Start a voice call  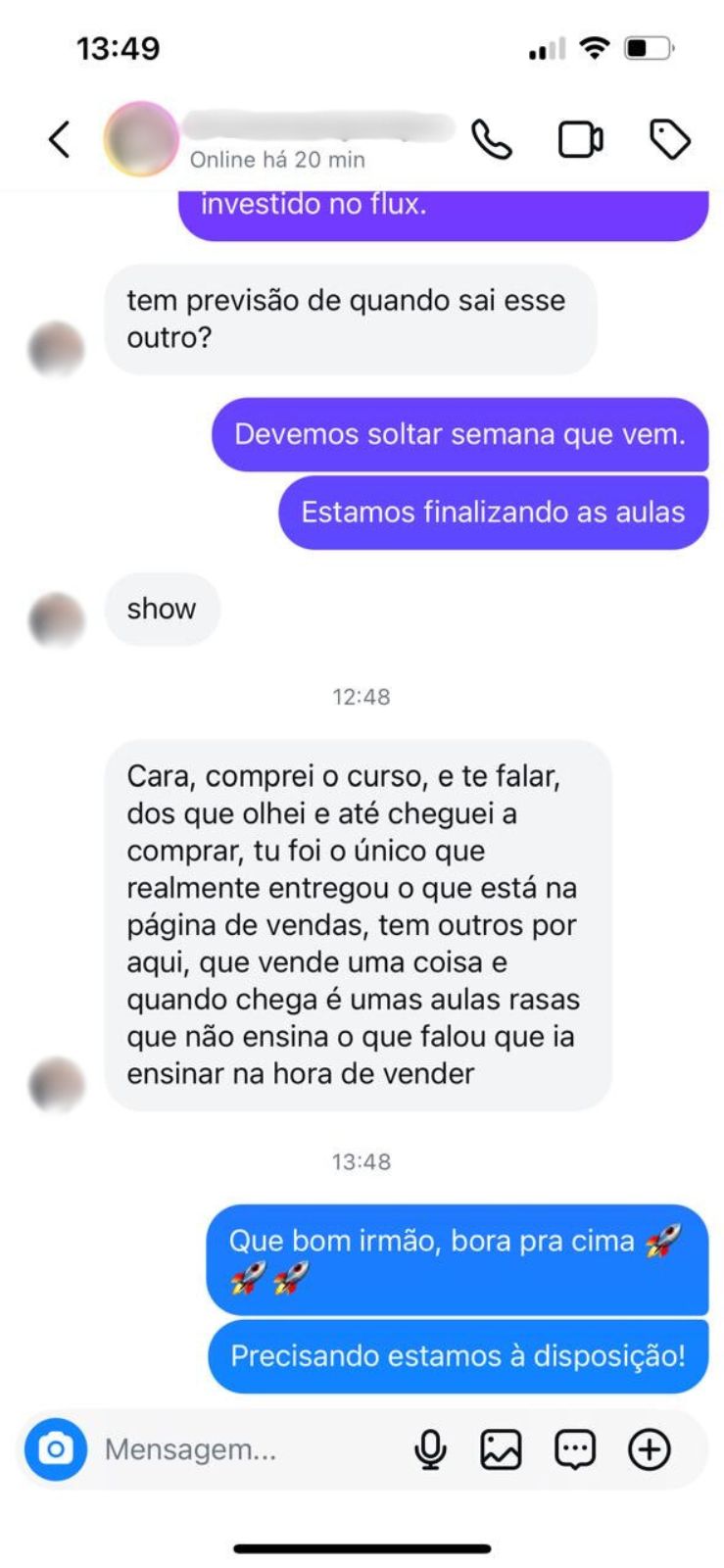491,139
